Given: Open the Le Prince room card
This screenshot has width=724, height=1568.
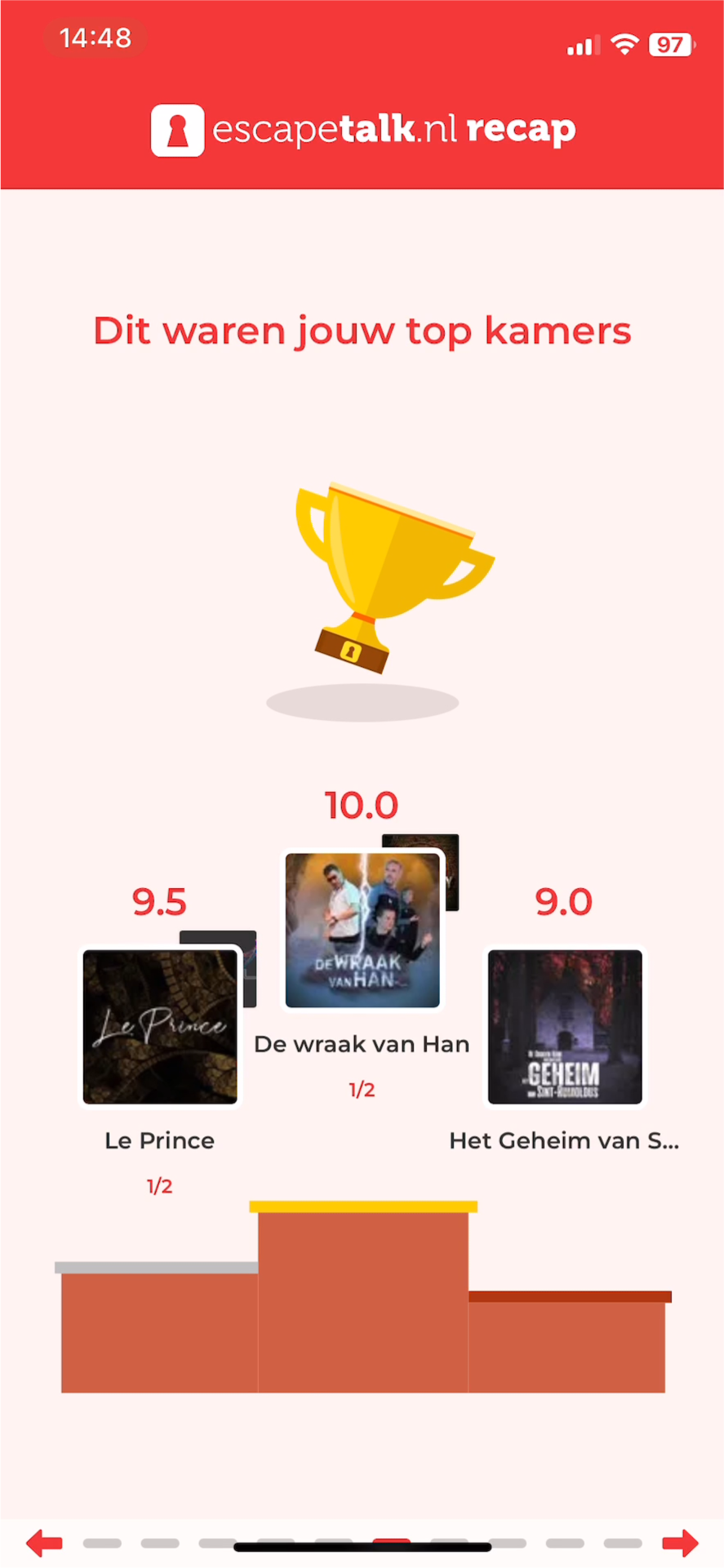Looking at the screenshot, I should [160, 1027].
